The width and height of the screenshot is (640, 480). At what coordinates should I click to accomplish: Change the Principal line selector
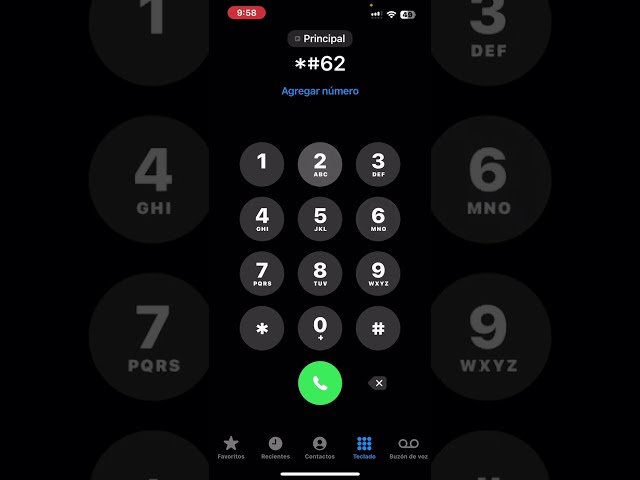320,39
